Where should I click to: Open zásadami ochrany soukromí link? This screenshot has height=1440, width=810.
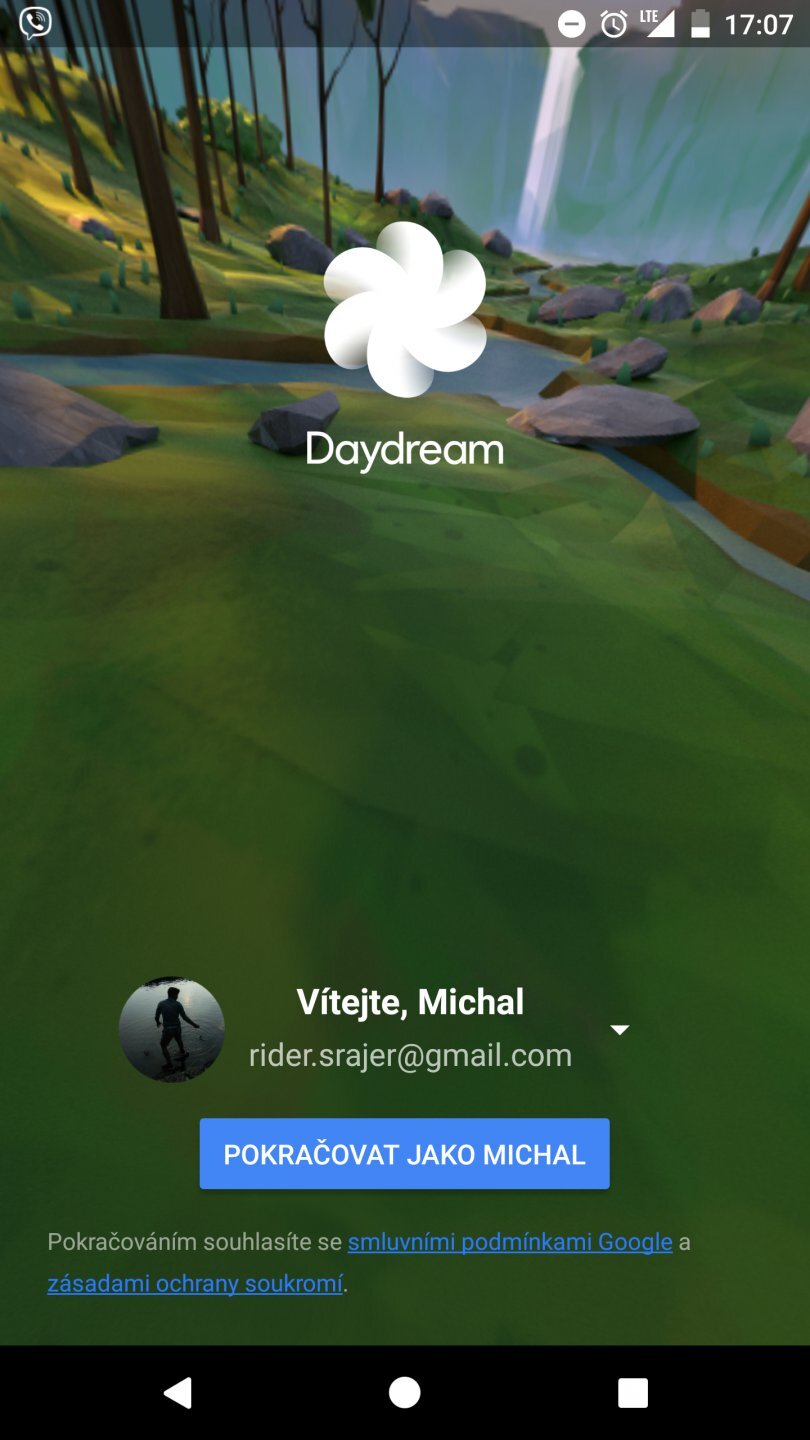(195, 1283)
